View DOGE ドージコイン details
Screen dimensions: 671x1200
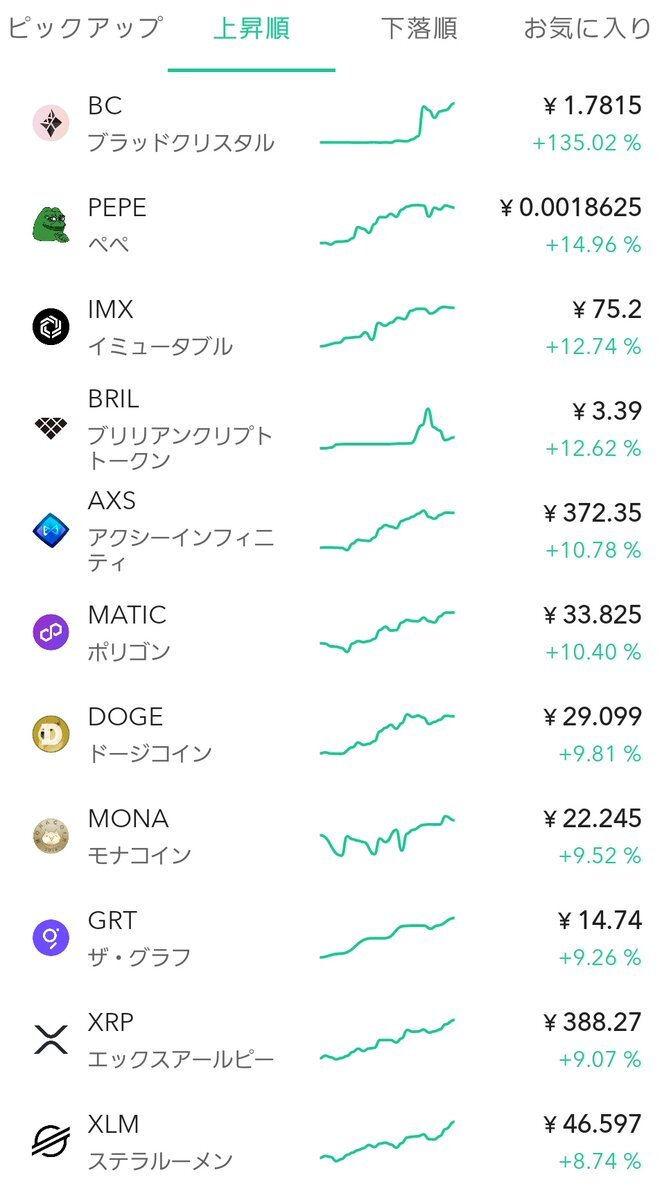335,736
